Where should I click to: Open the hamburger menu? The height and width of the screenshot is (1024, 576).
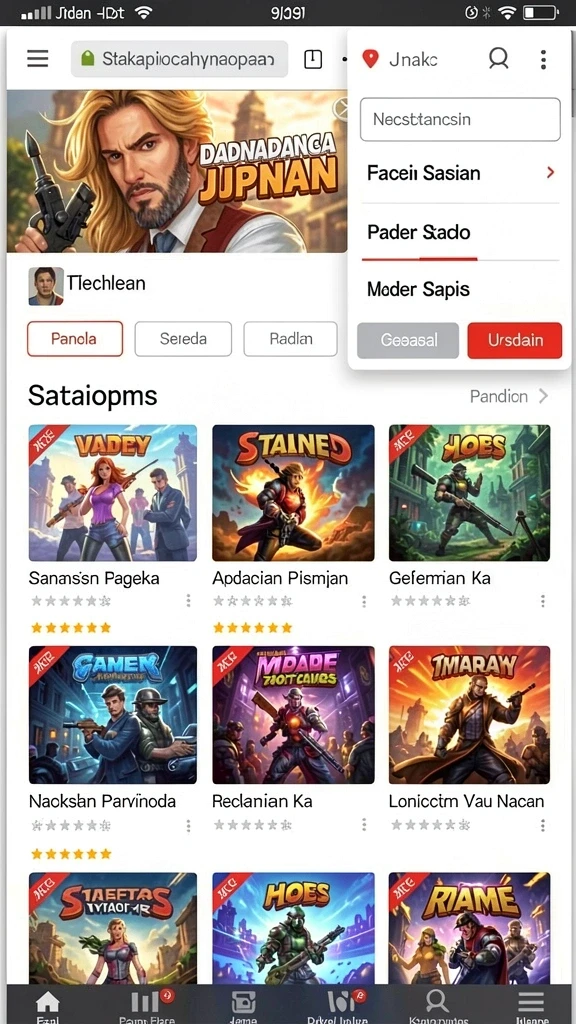tap(38, 59)
